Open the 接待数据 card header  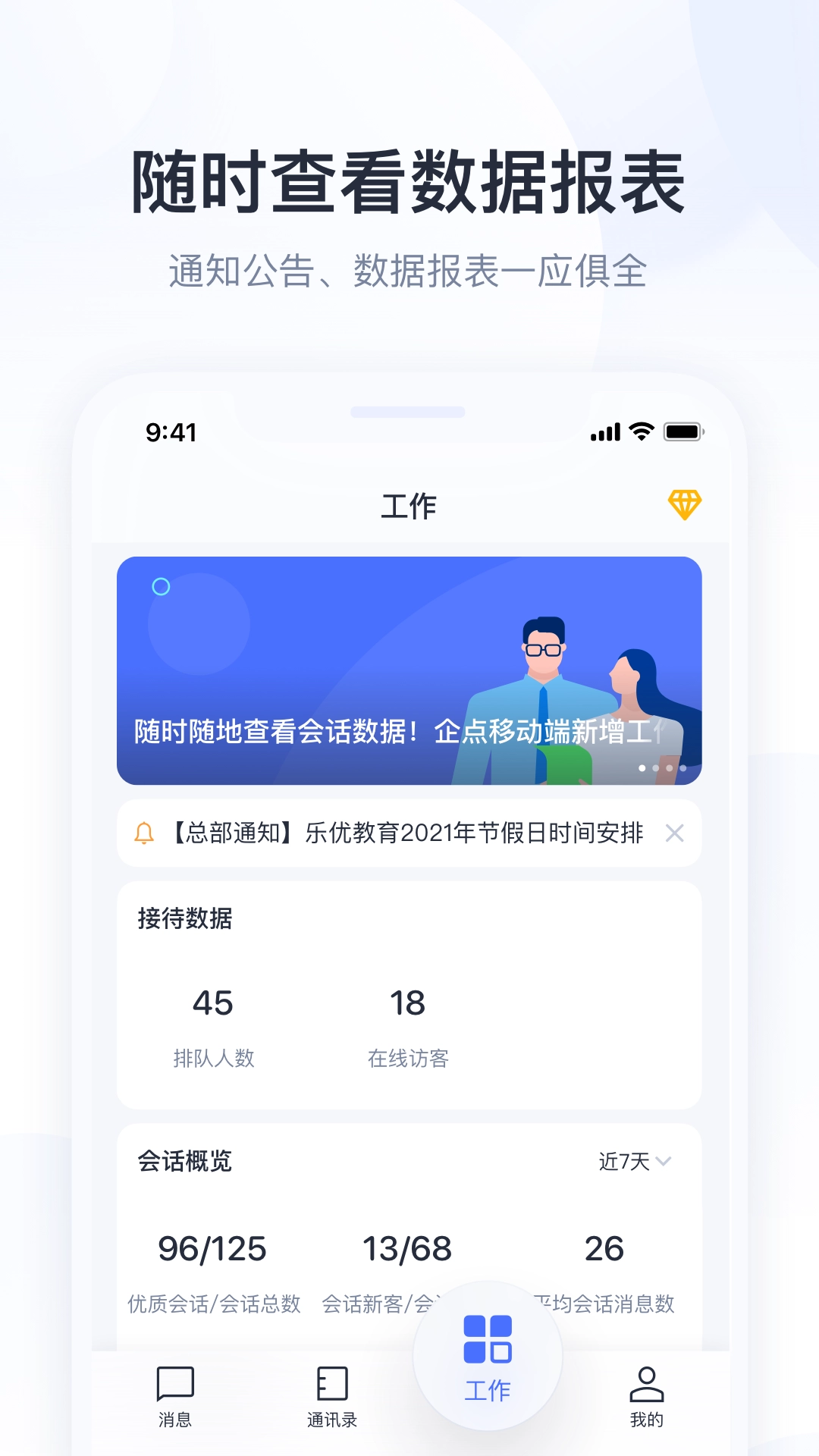[x=185, y=920]
